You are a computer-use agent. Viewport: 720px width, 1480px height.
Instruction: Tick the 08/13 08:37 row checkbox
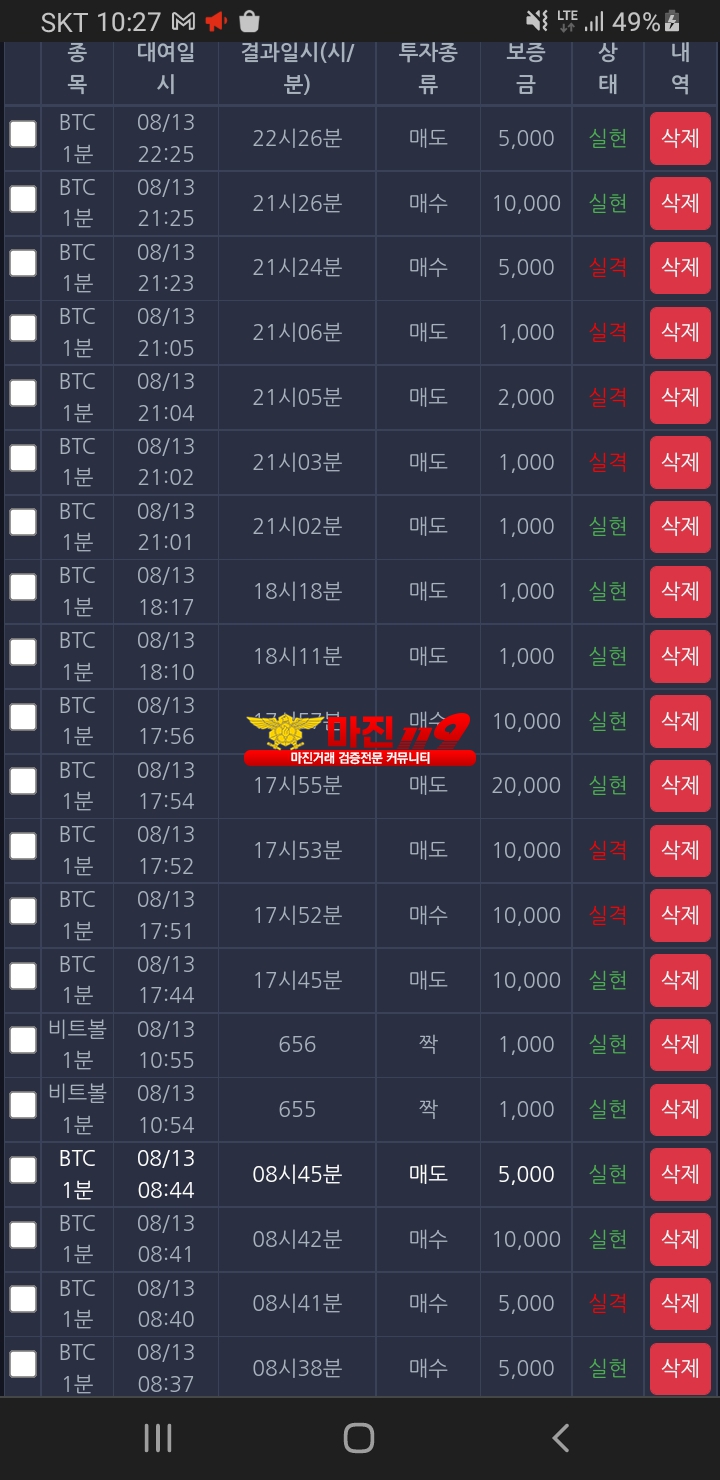click(x=23, y=1364)
